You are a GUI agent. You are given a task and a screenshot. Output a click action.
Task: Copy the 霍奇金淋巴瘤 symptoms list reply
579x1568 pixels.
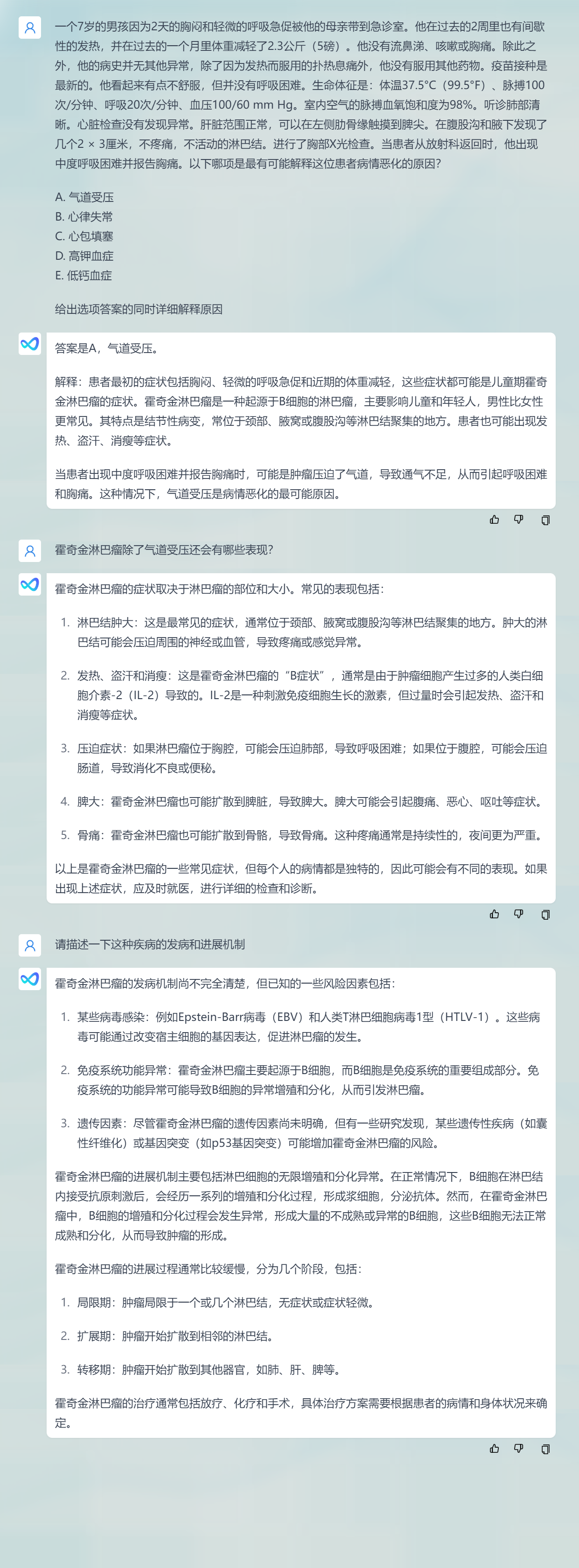click(545, 914)
